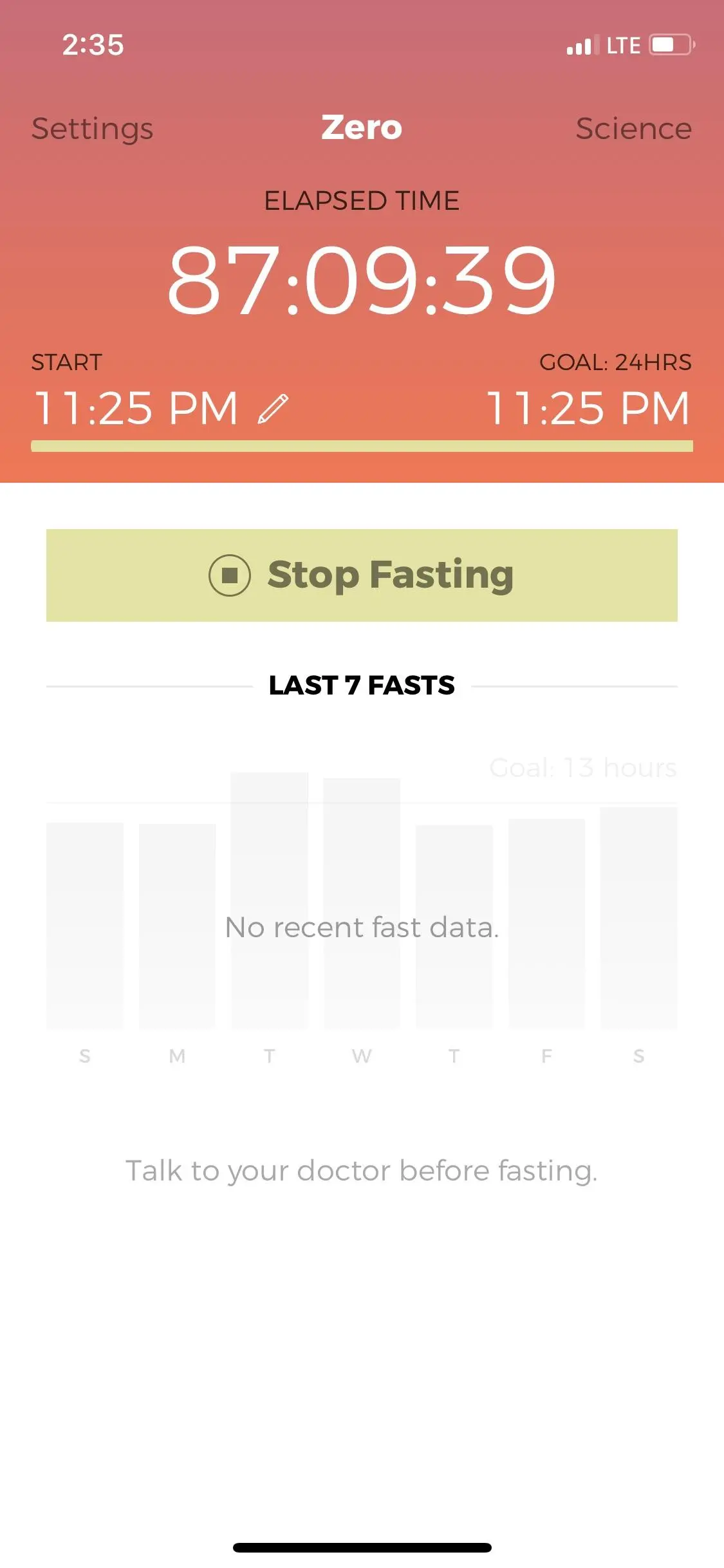Screen dimensions: 724x1568
Task: Tap the Stop Fasting button
Action: pyautogui.click(x=362, y=575)
